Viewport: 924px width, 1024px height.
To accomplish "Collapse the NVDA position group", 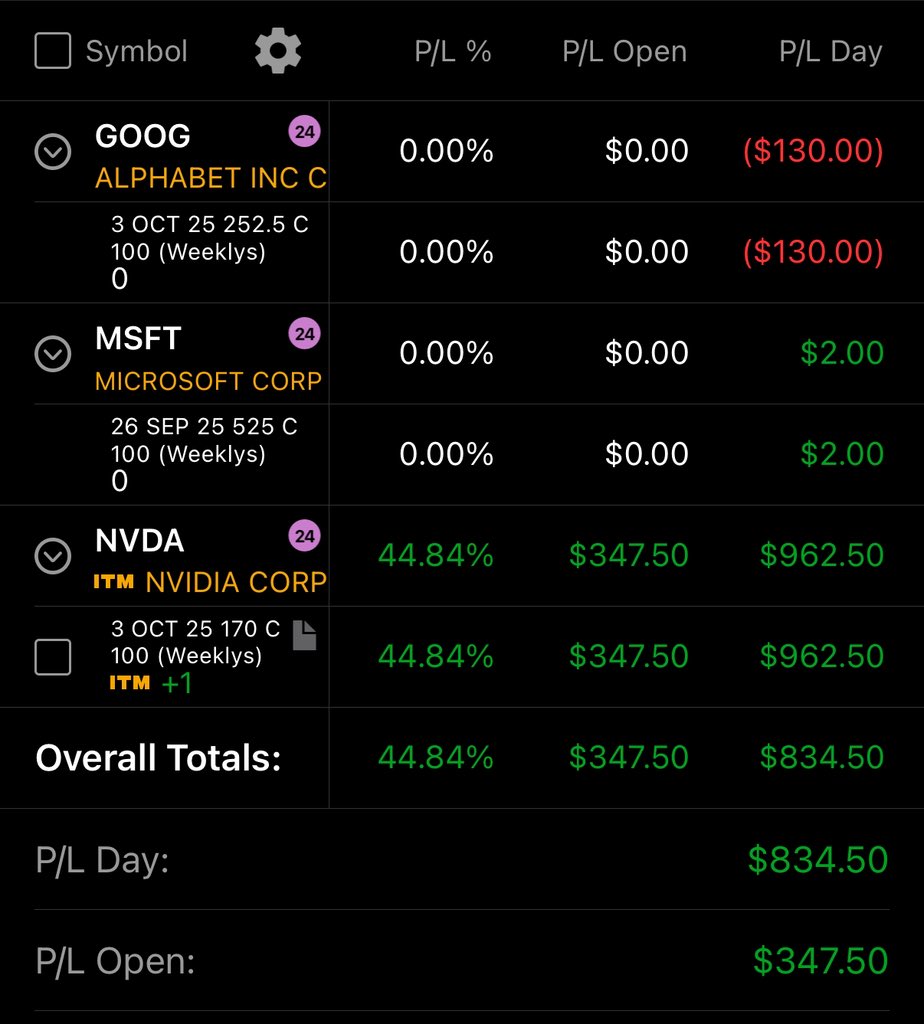I will (x=52, y=556).
